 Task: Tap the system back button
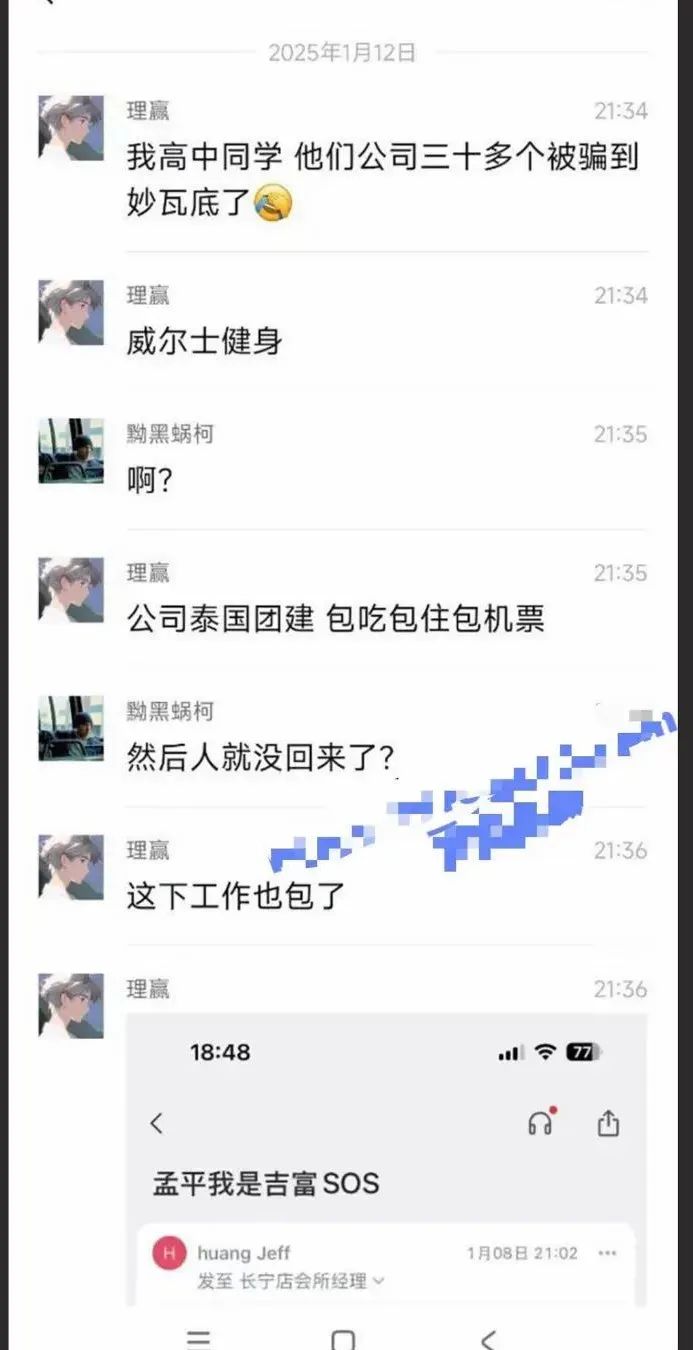click(x=488, y=1338)
